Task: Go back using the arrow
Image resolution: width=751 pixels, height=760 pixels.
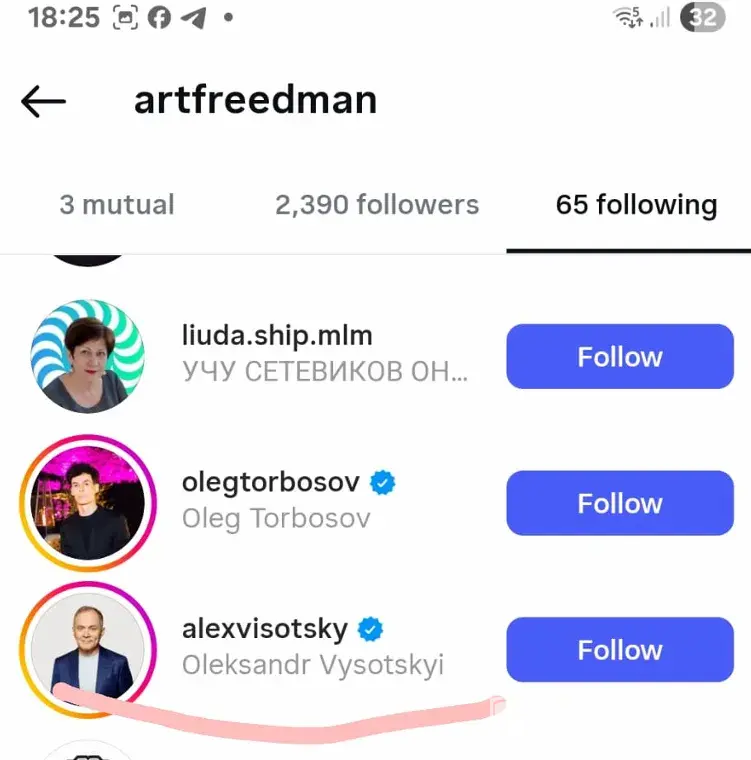Action: [x=43, y=100]
